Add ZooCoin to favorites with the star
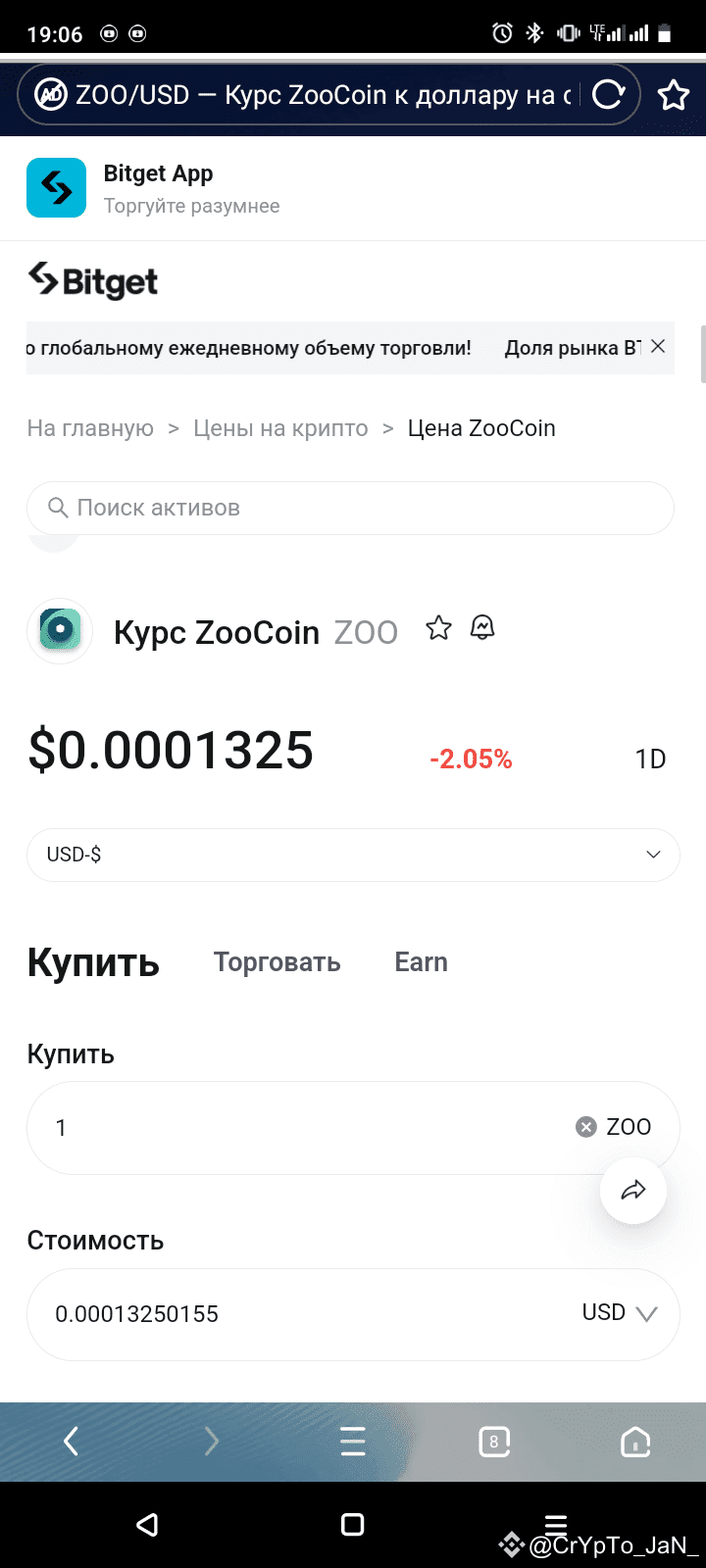706x1568 pixels. coord(438,628)
